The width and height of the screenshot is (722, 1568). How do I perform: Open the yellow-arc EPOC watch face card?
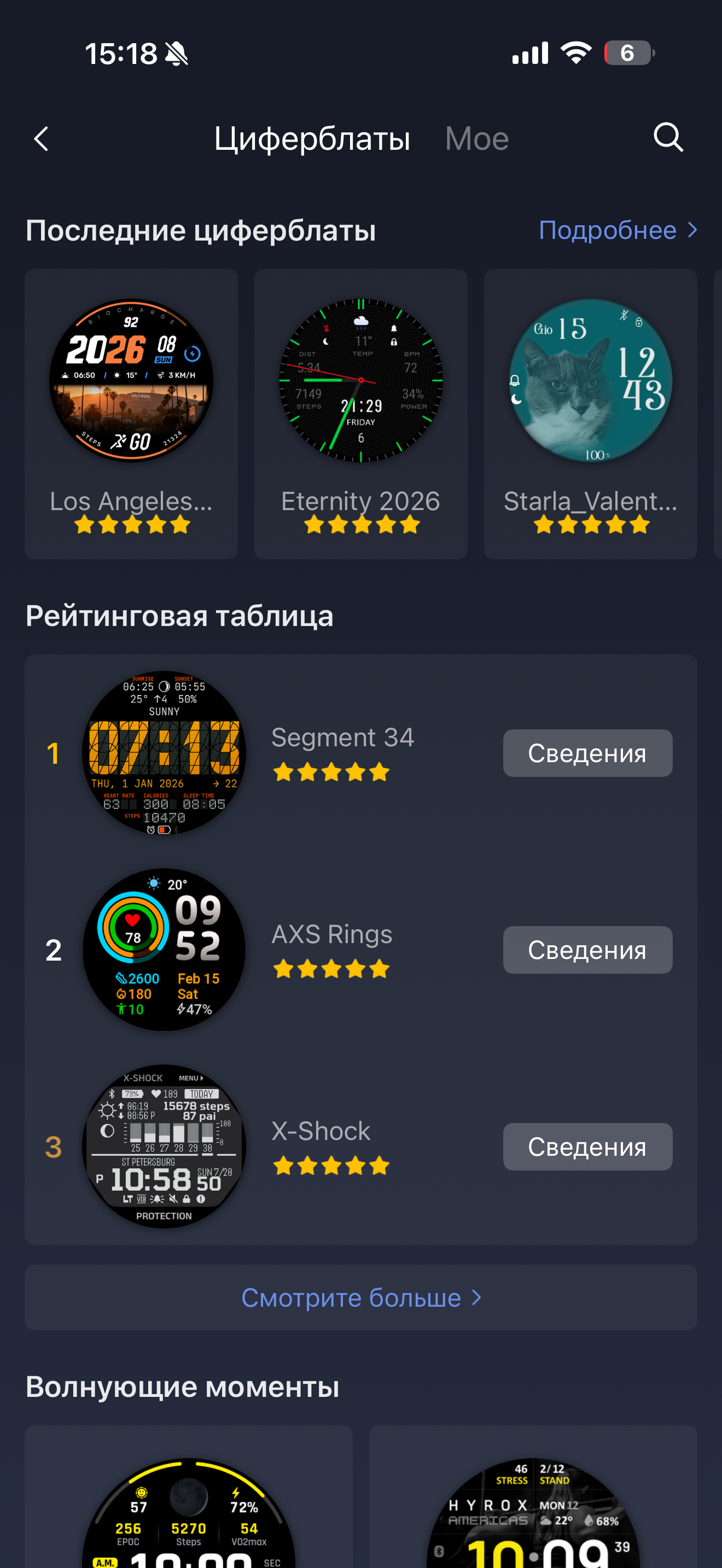click(188, 1503)
